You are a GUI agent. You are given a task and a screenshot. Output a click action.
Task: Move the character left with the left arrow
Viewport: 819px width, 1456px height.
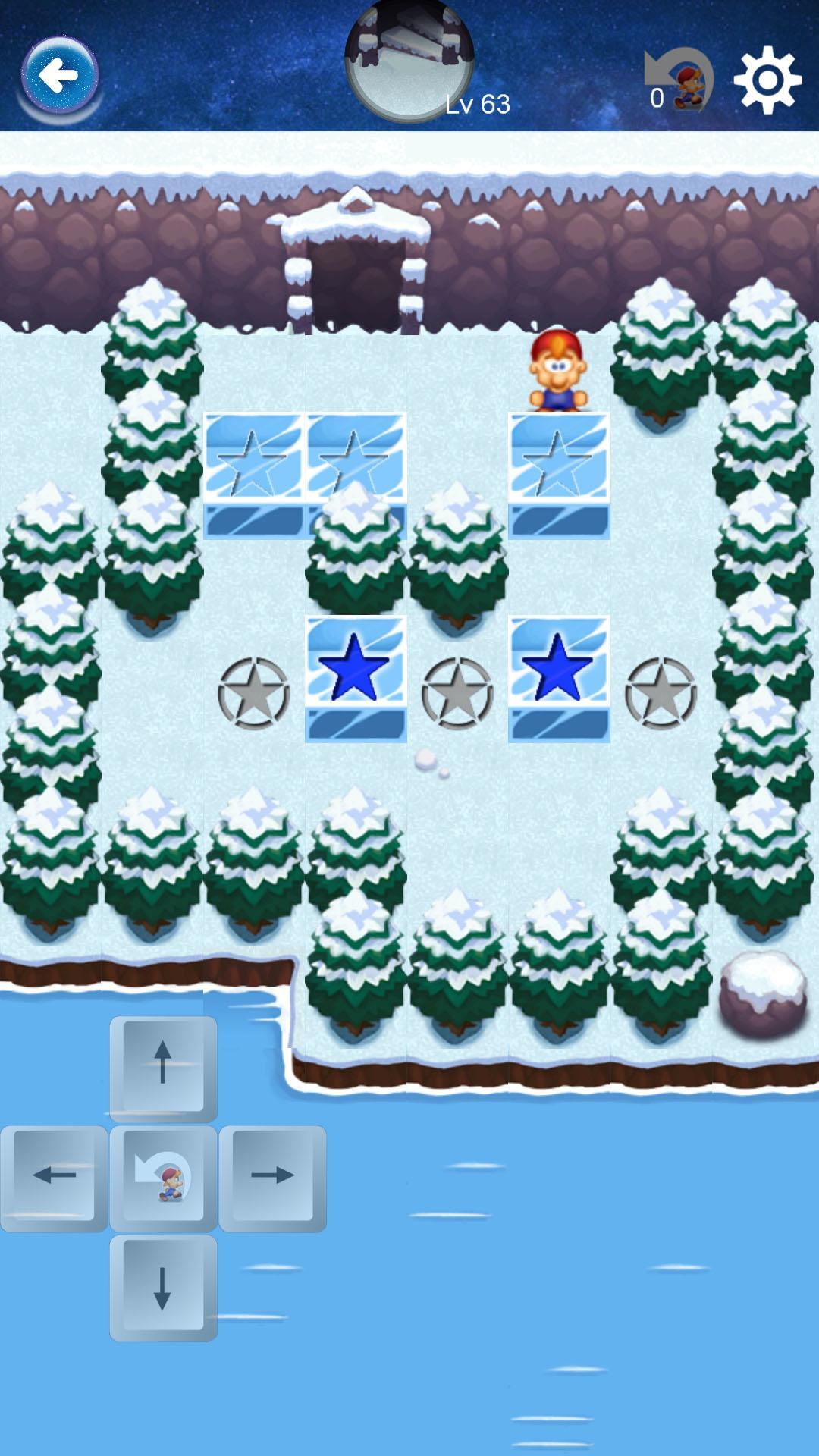point(54,1178)
